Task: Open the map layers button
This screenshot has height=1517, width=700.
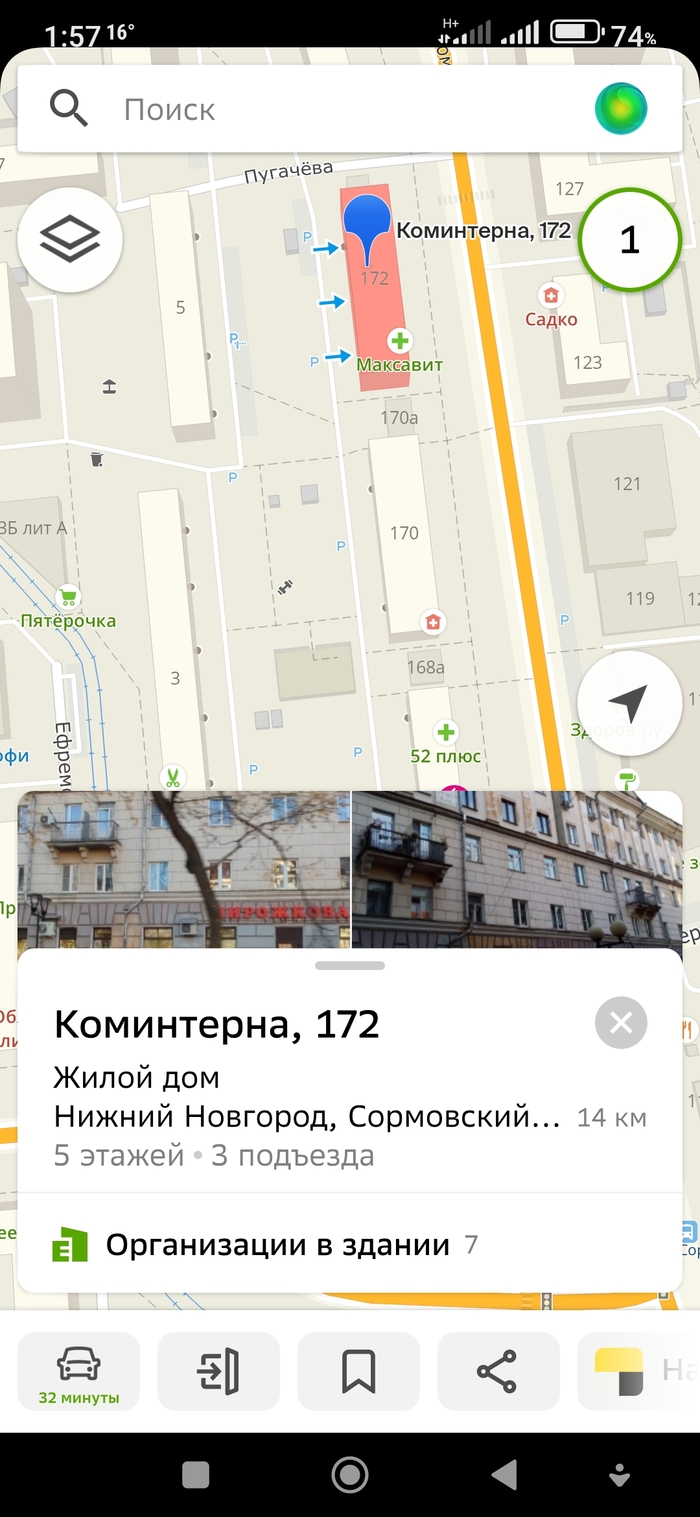Action: [x=70, y=239]
